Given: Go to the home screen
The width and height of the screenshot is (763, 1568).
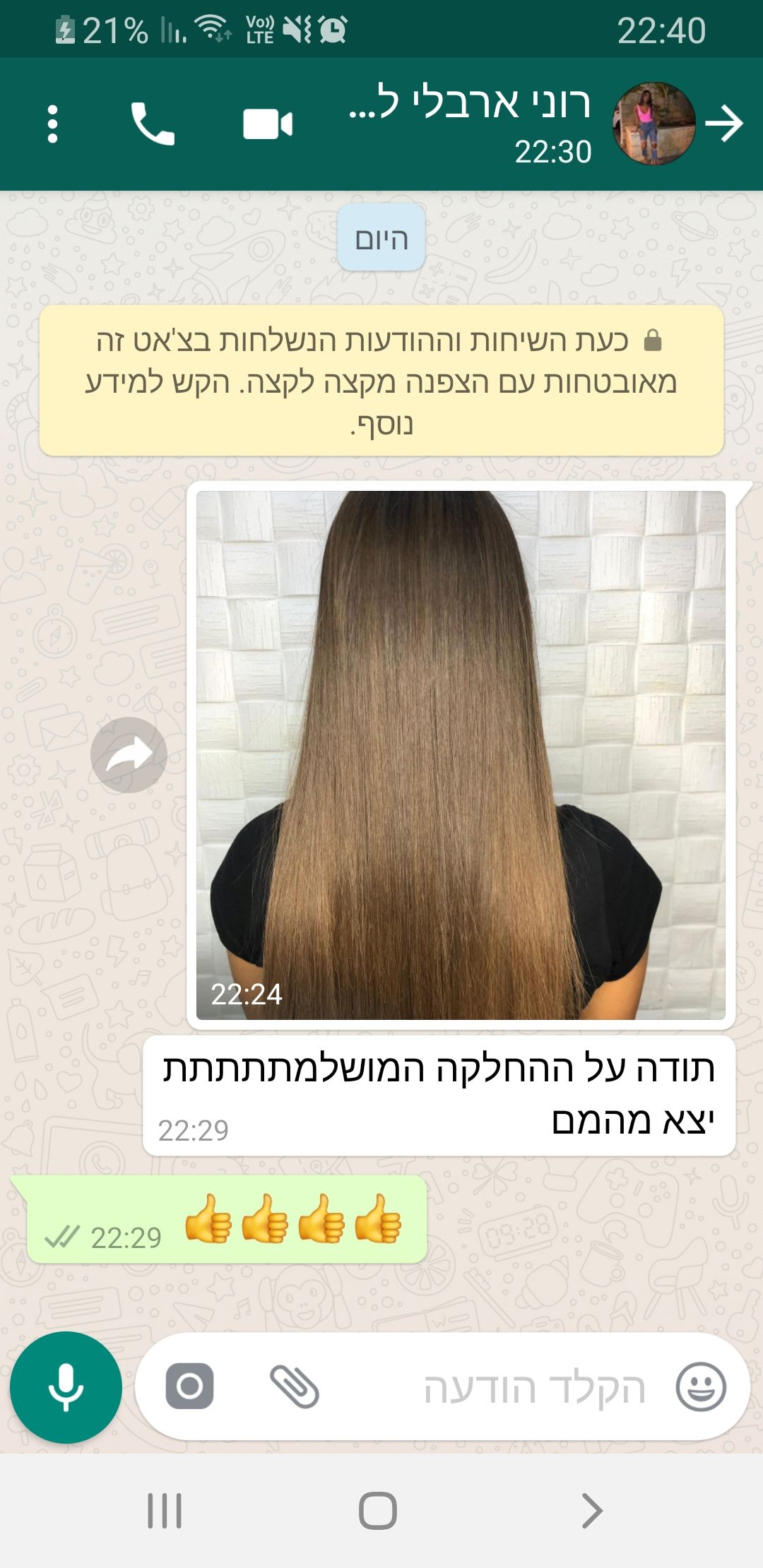Looking at the screenshot, I should 378,1511.
